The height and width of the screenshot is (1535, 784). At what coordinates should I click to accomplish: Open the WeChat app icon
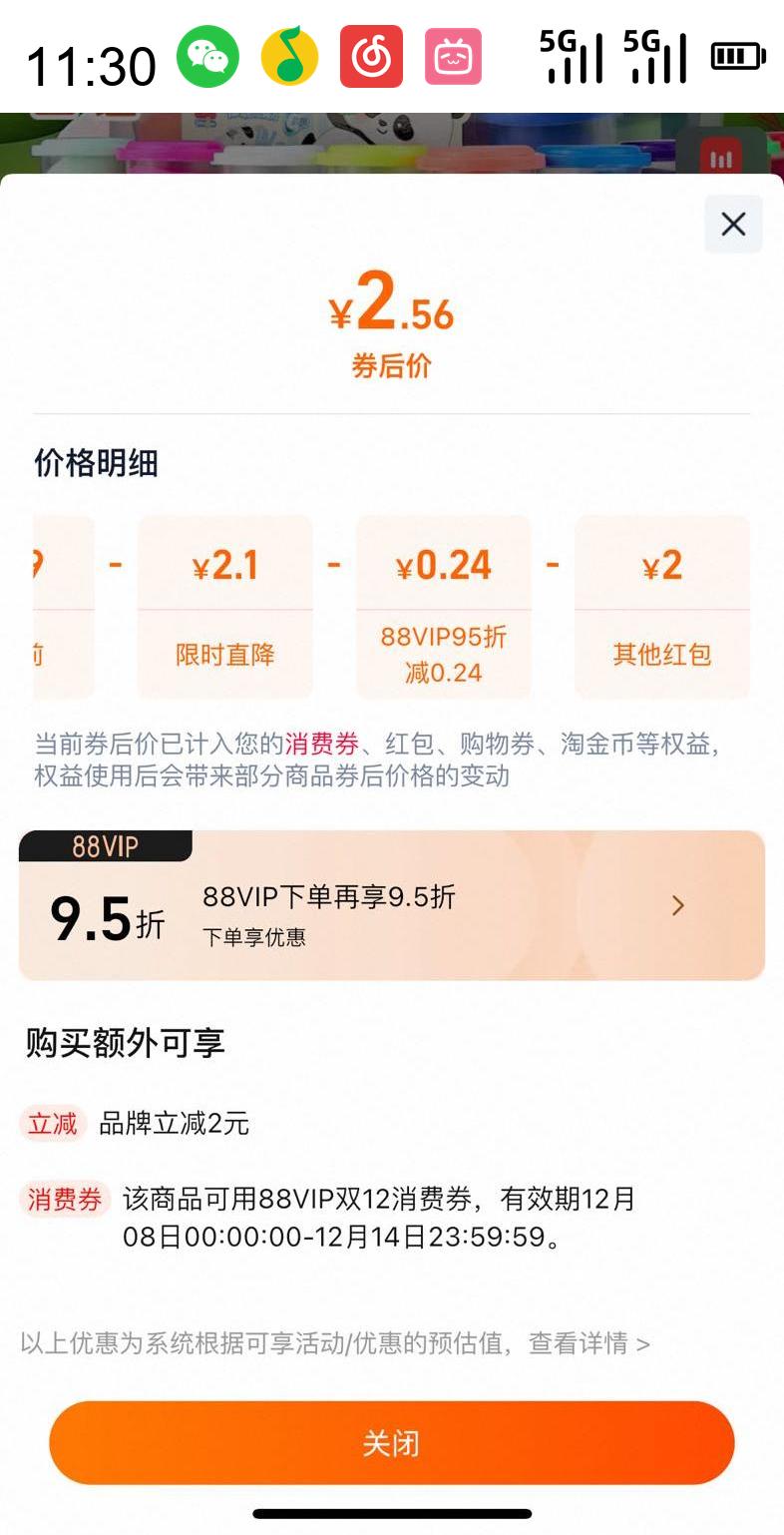tap(206, 57)
